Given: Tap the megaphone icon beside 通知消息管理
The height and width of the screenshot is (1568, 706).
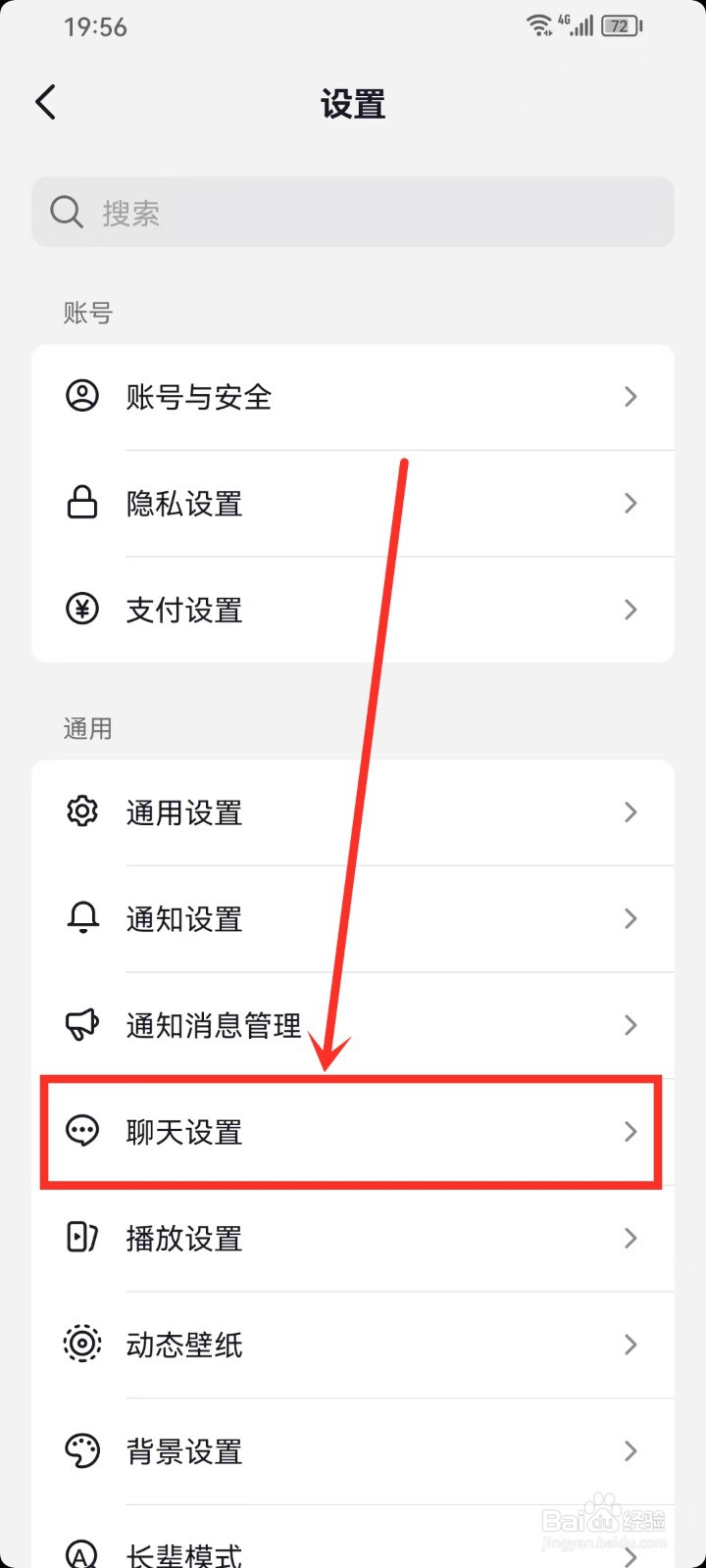Looking at the screenshot, I should [82, 1025].
